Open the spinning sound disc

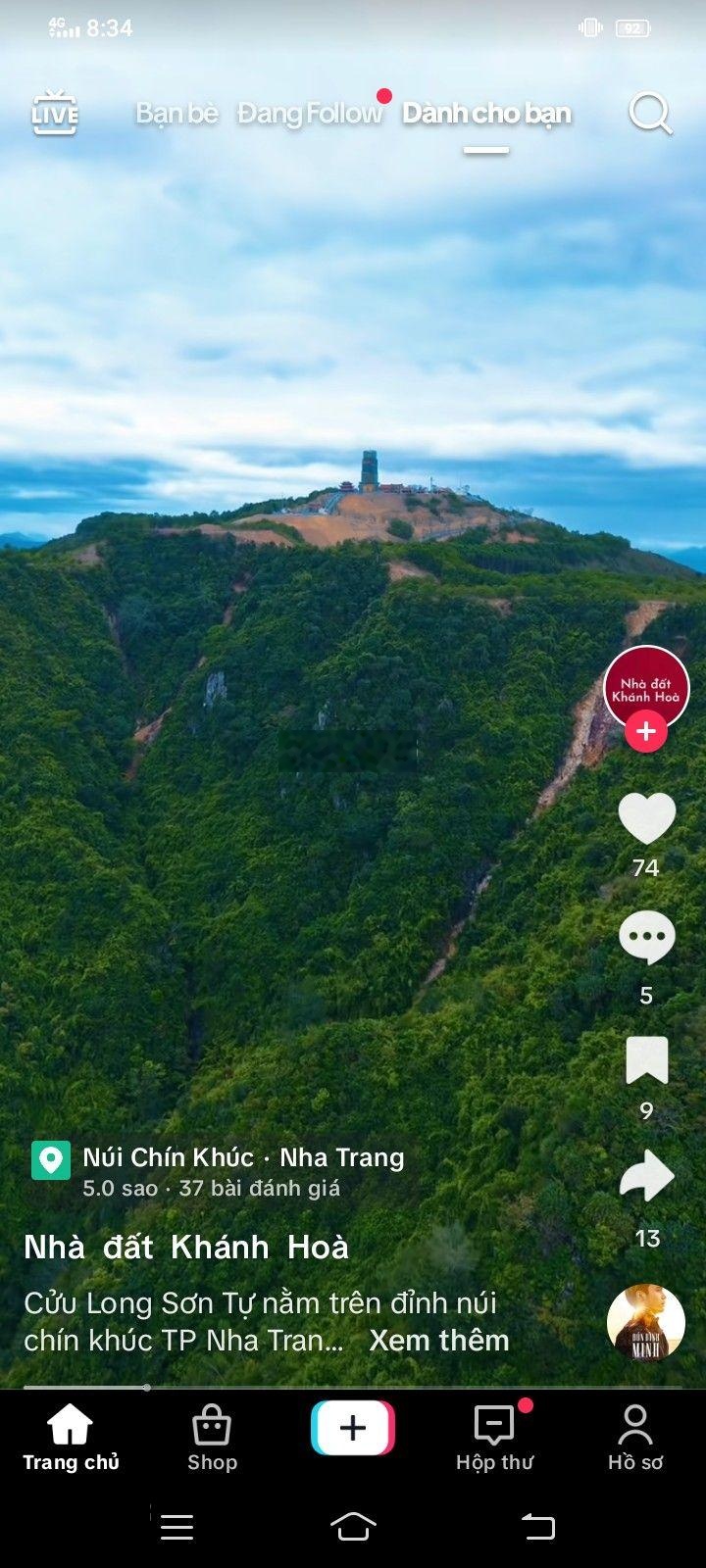tap(645, 1323)
